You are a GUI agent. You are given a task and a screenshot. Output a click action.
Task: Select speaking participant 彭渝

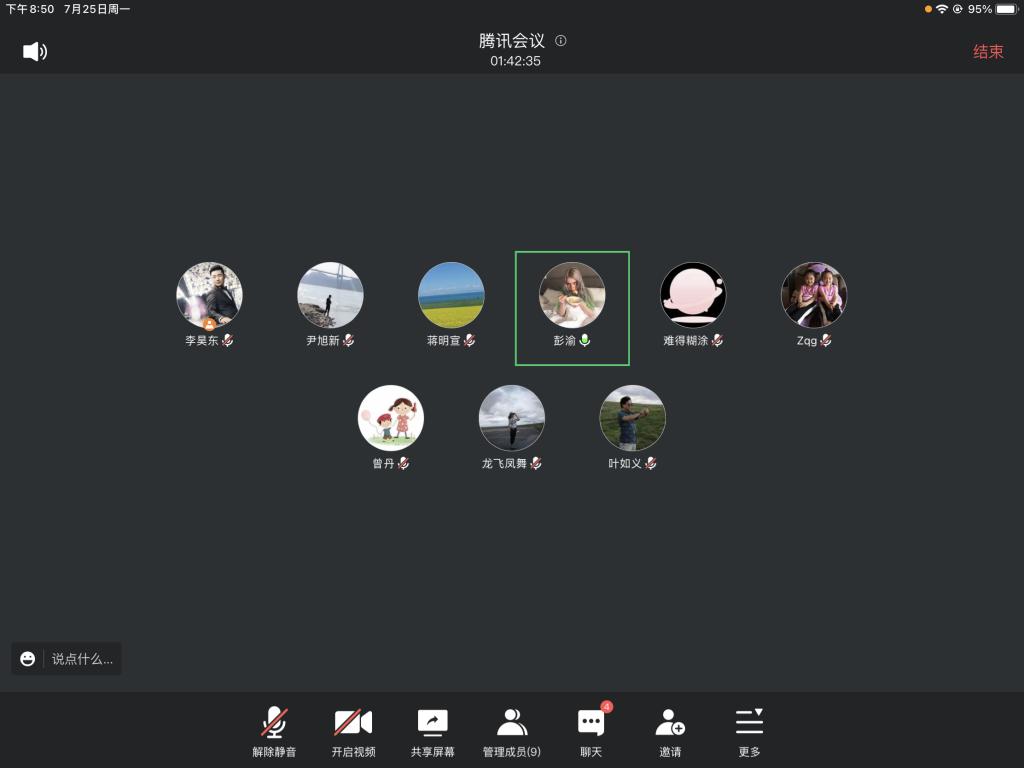pyautogui.click(x=572, y=295)
